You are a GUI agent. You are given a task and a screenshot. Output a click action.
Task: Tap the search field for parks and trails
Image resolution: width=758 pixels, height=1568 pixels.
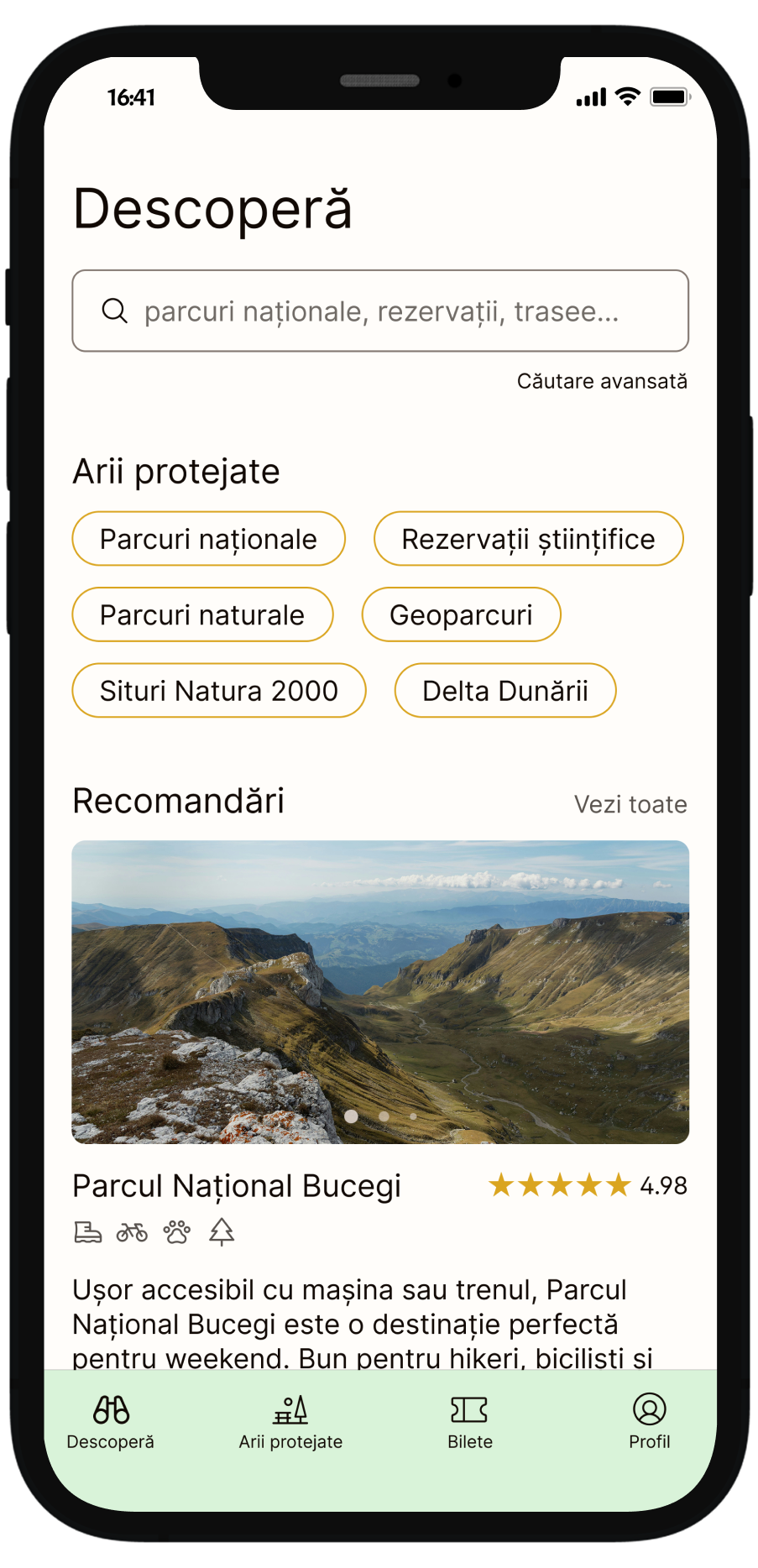pos(380,311)
